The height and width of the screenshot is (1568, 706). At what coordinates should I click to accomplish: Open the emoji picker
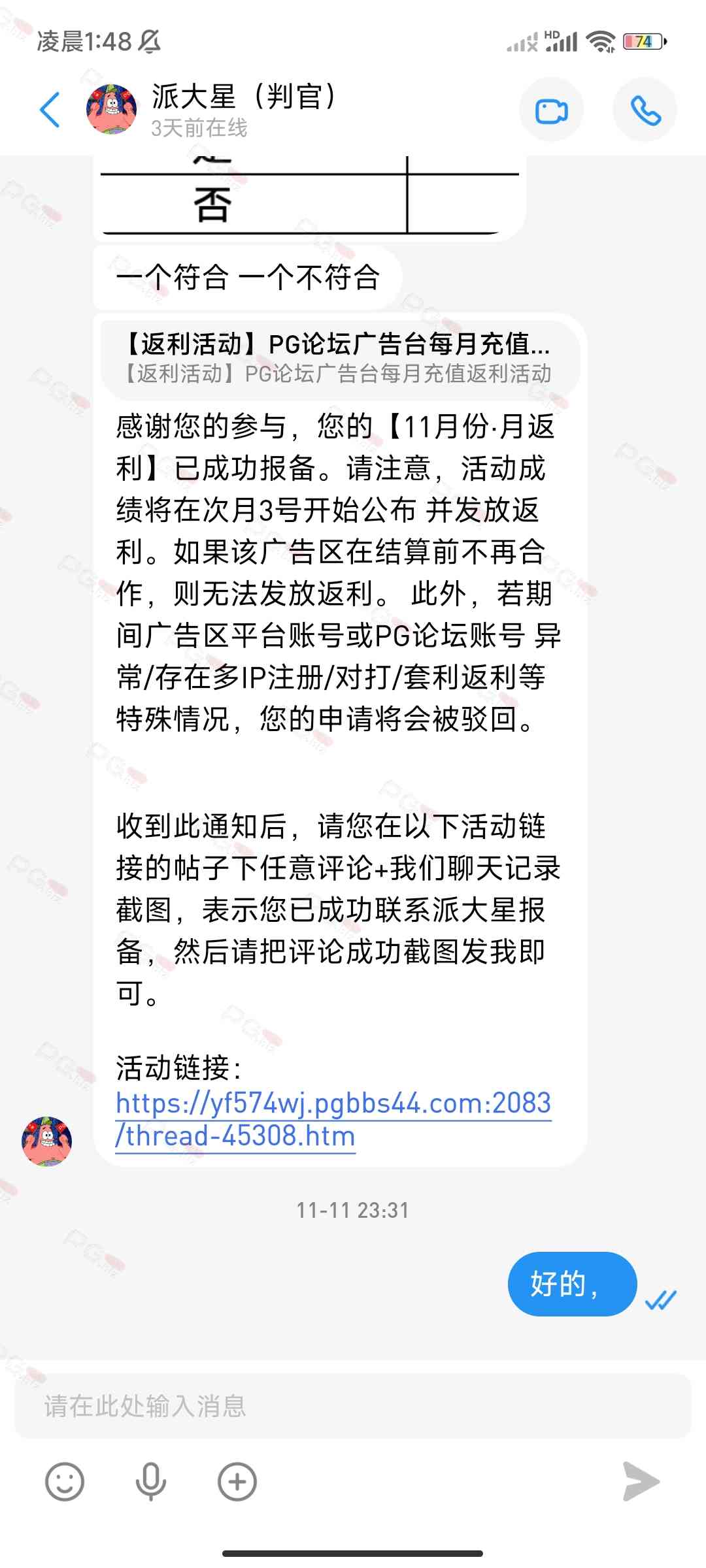[x=65, y=1481]
